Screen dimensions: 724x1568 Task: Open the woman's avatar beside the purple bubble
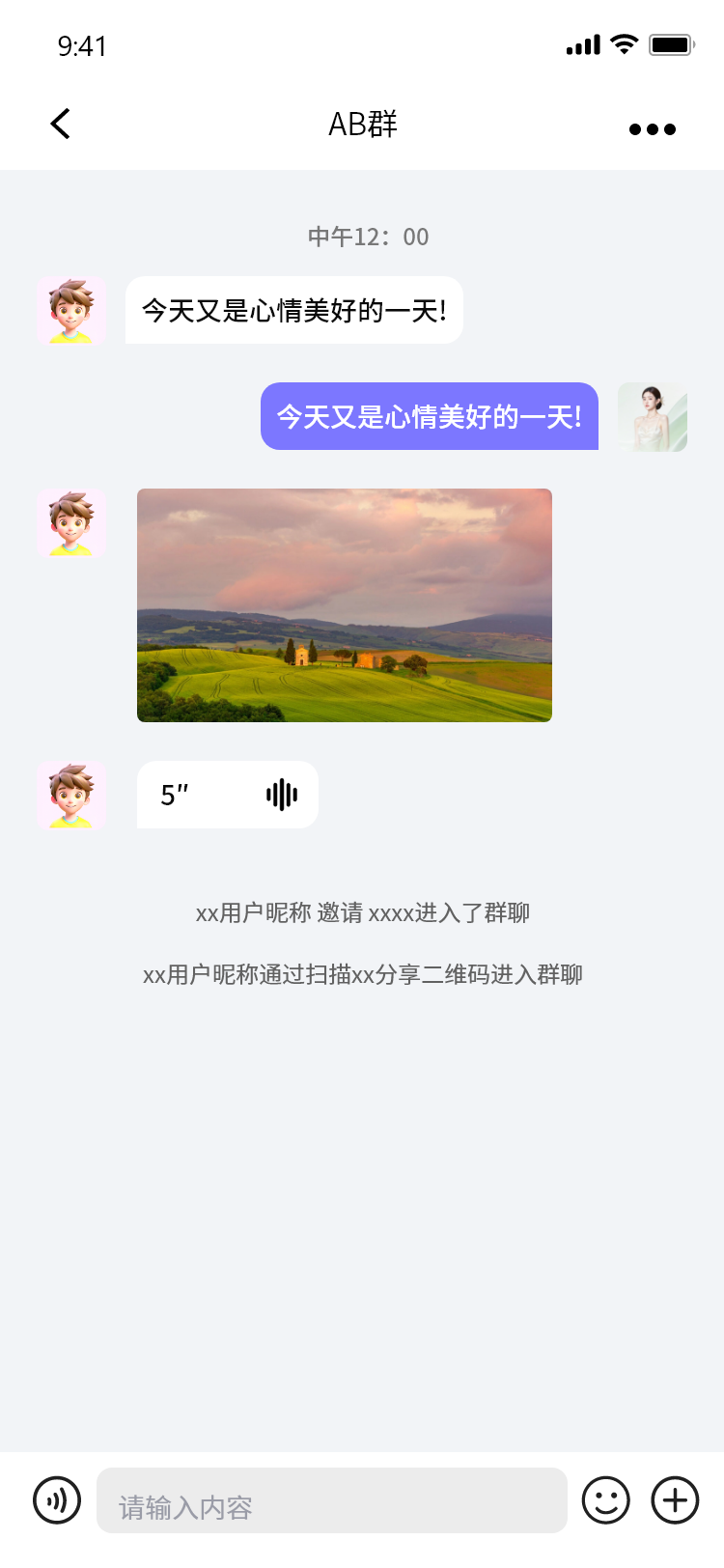(x=652, y=416)
